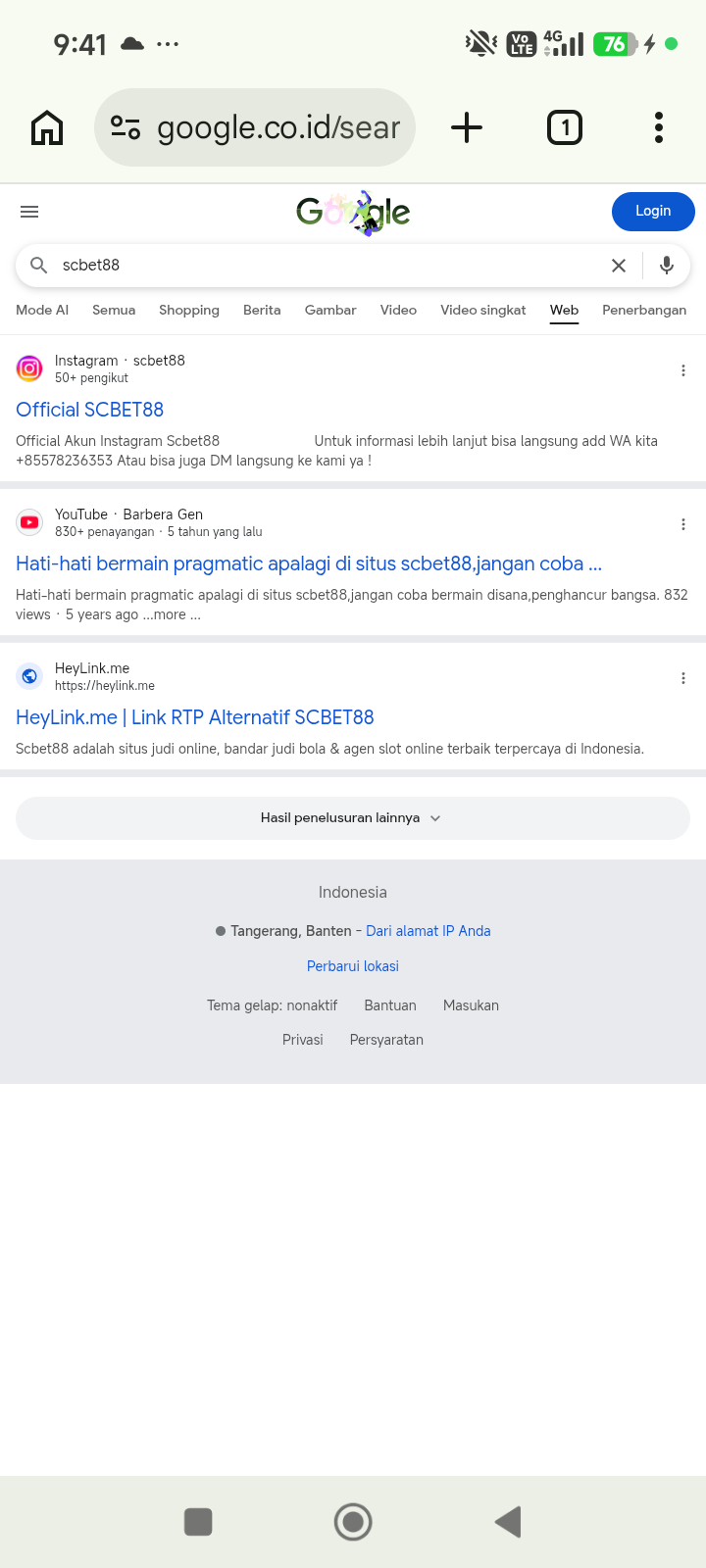
Task: Switch to the Gambar tab
Action: [330, 310]
